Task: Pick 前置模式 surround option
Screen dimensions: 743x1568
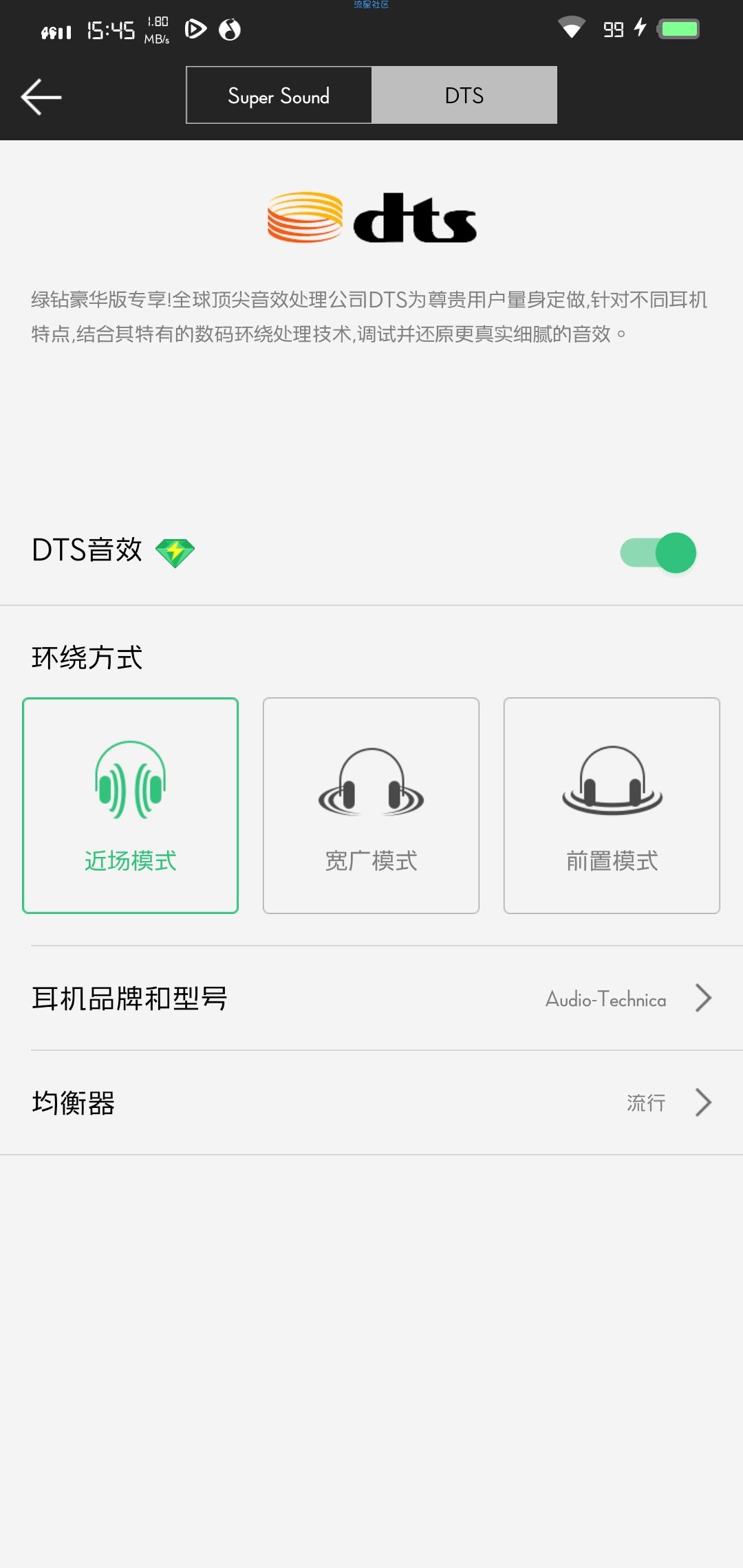Action: [612, 805]
